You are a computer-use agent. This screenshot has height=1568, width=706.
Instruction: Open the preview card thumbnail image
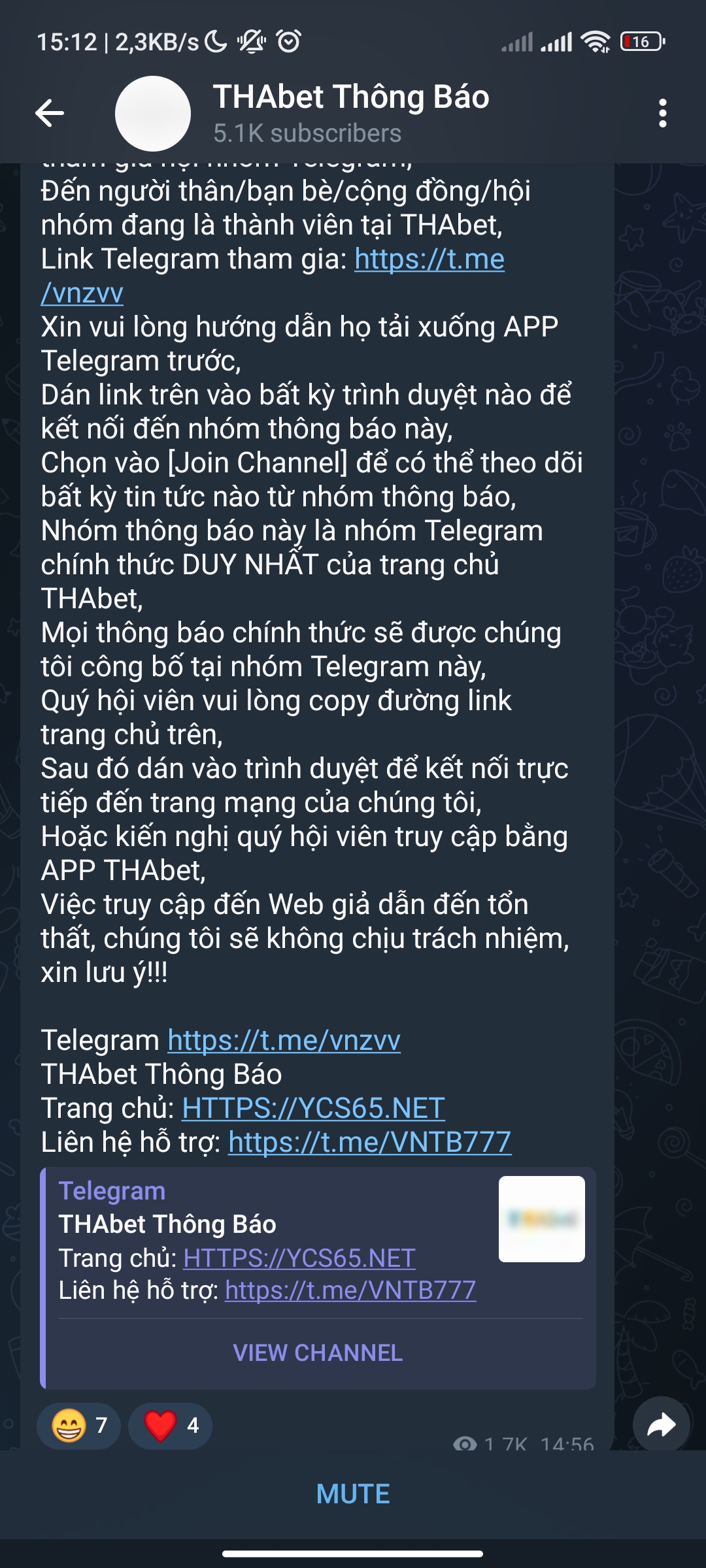point(541,1219)
